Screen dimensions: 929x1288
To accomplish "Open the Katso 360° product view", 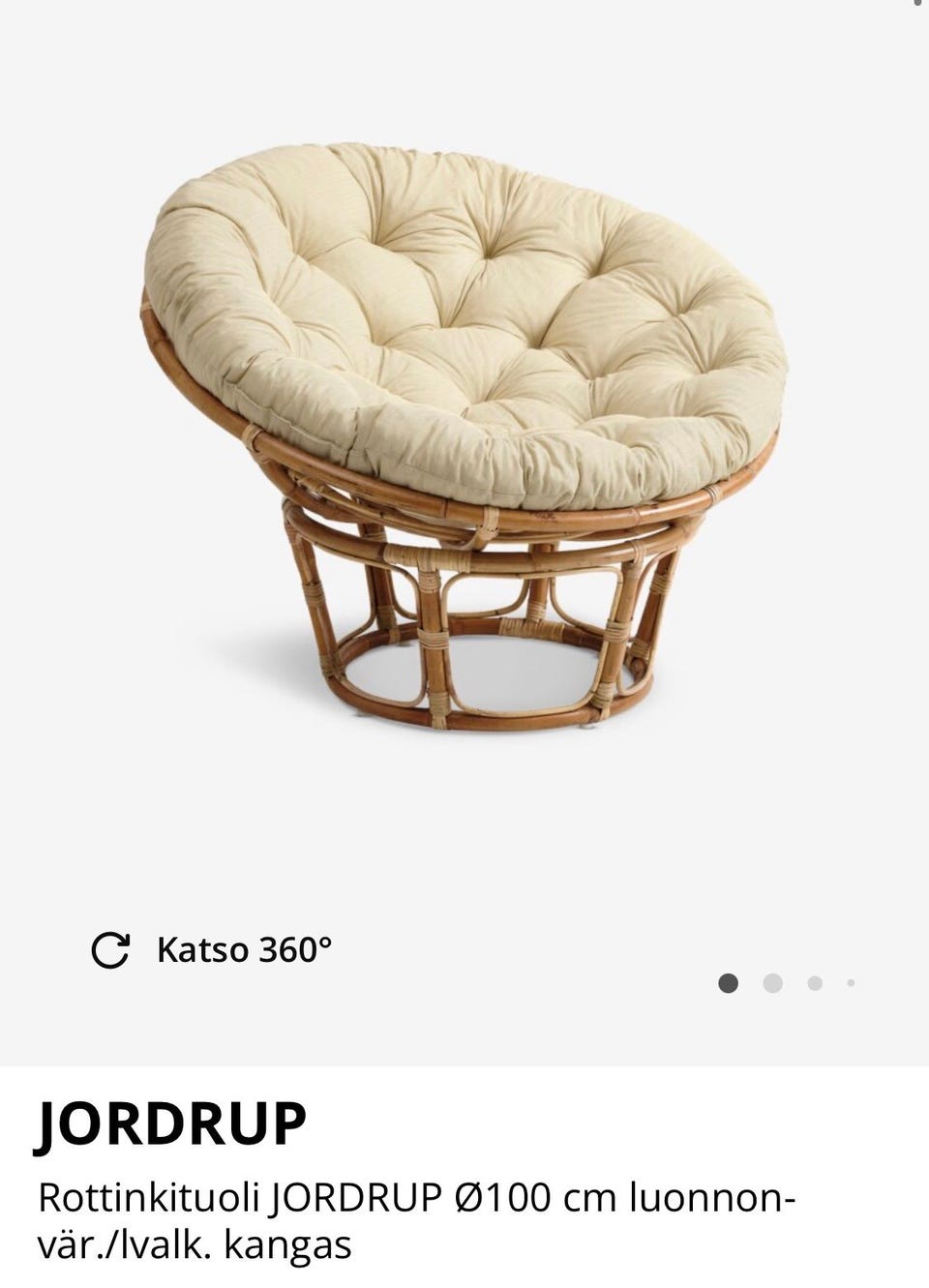I will pyautogui.click(x=212, y=950).
